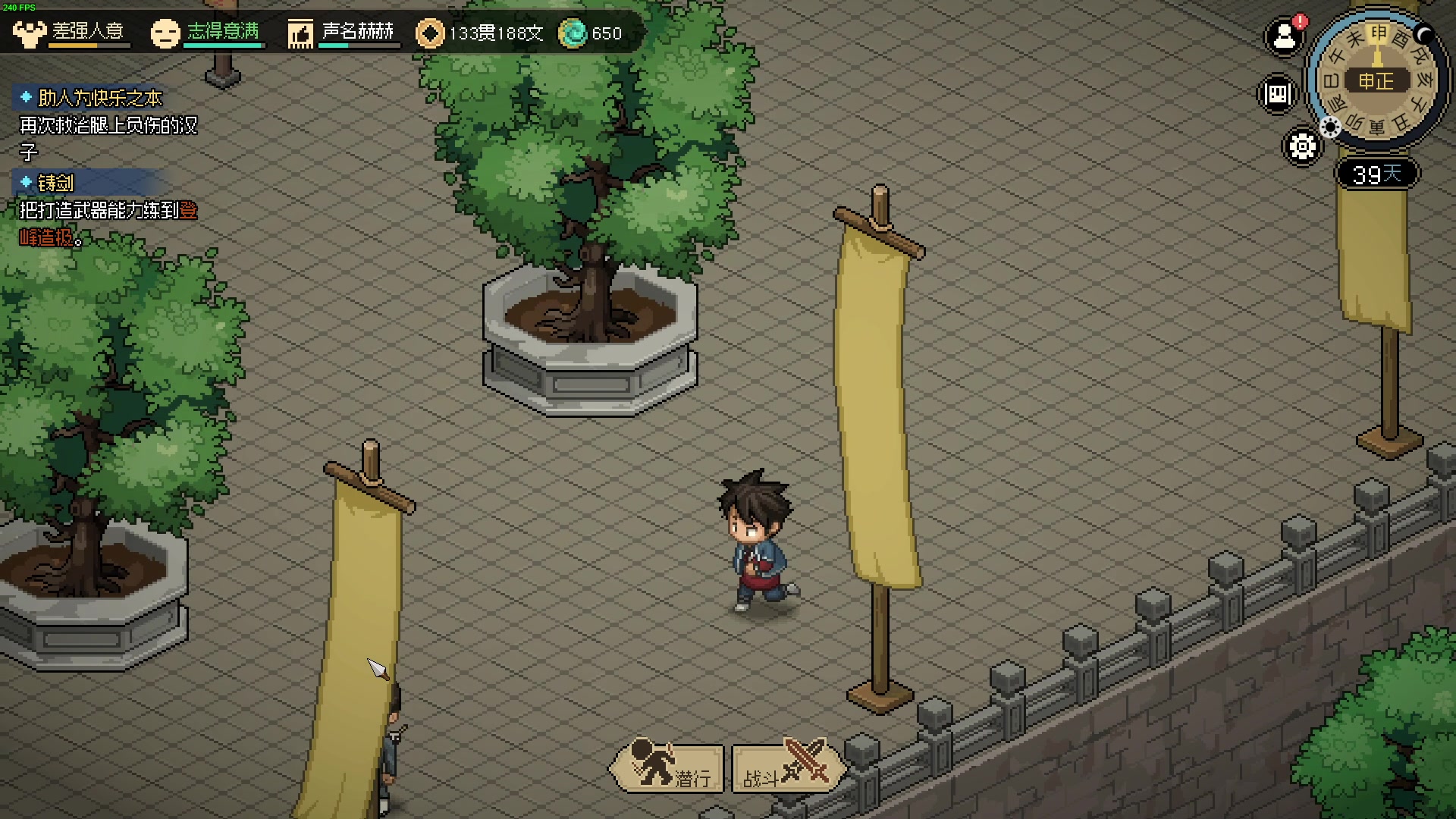Open the 助人为快乐之本 quest entry
This screenshot has width=1456, height=819.
[x=99, y=98]
